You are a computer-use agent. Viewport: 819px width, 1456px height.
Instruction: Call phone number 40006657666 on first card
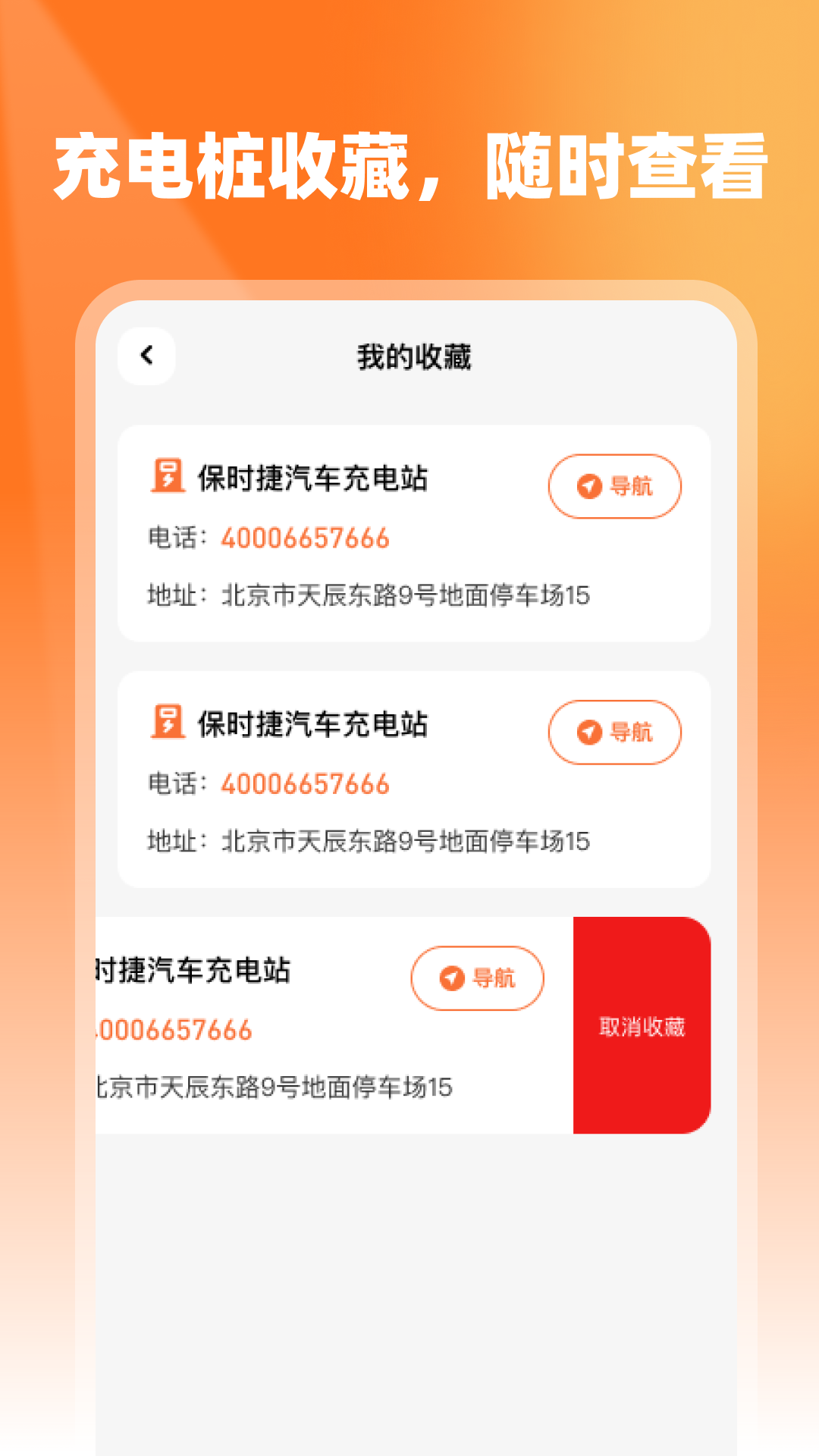coord(304,538)
